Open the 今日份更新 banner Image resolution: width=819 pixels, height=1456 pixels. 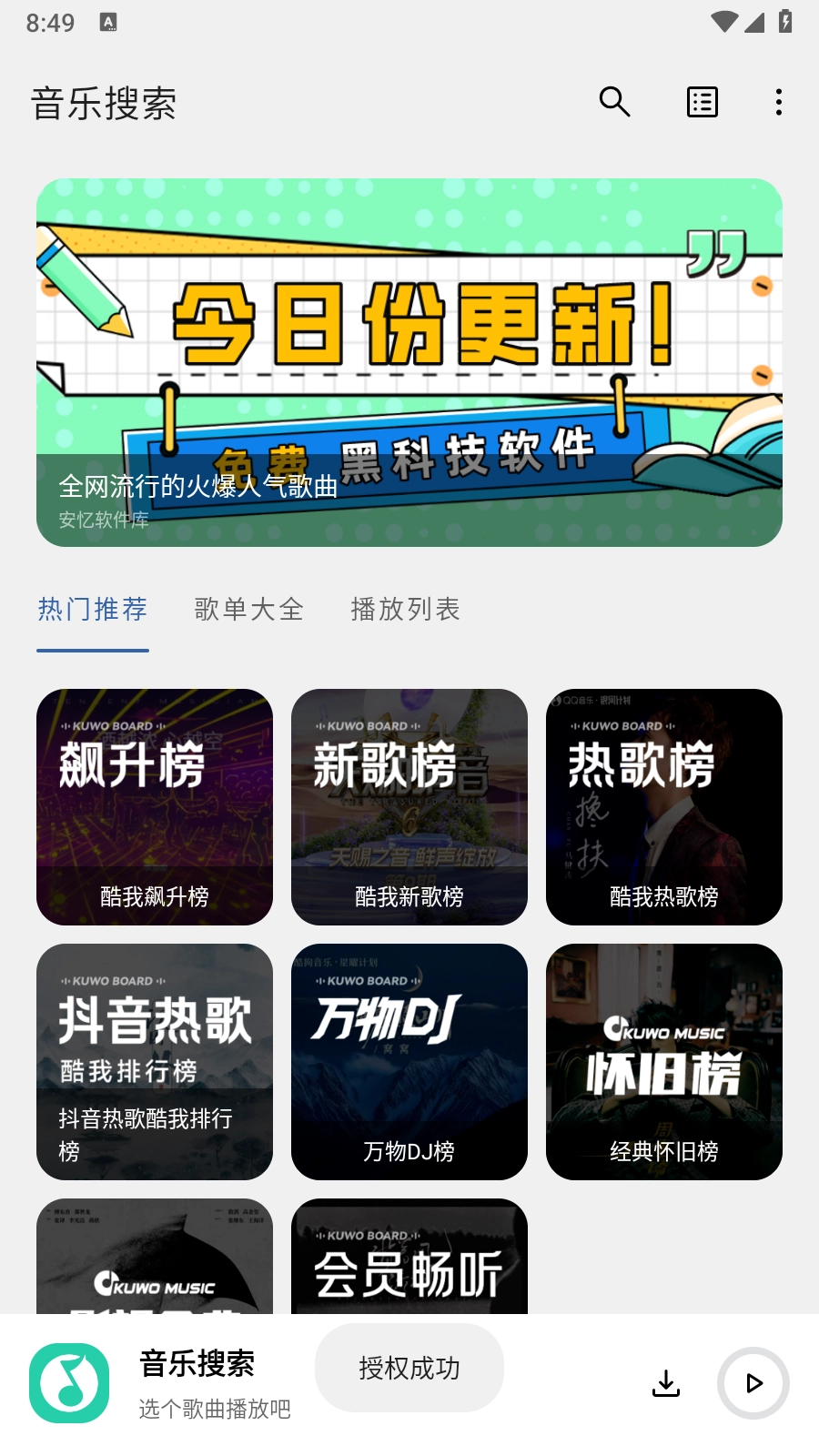tap(409, 362)
